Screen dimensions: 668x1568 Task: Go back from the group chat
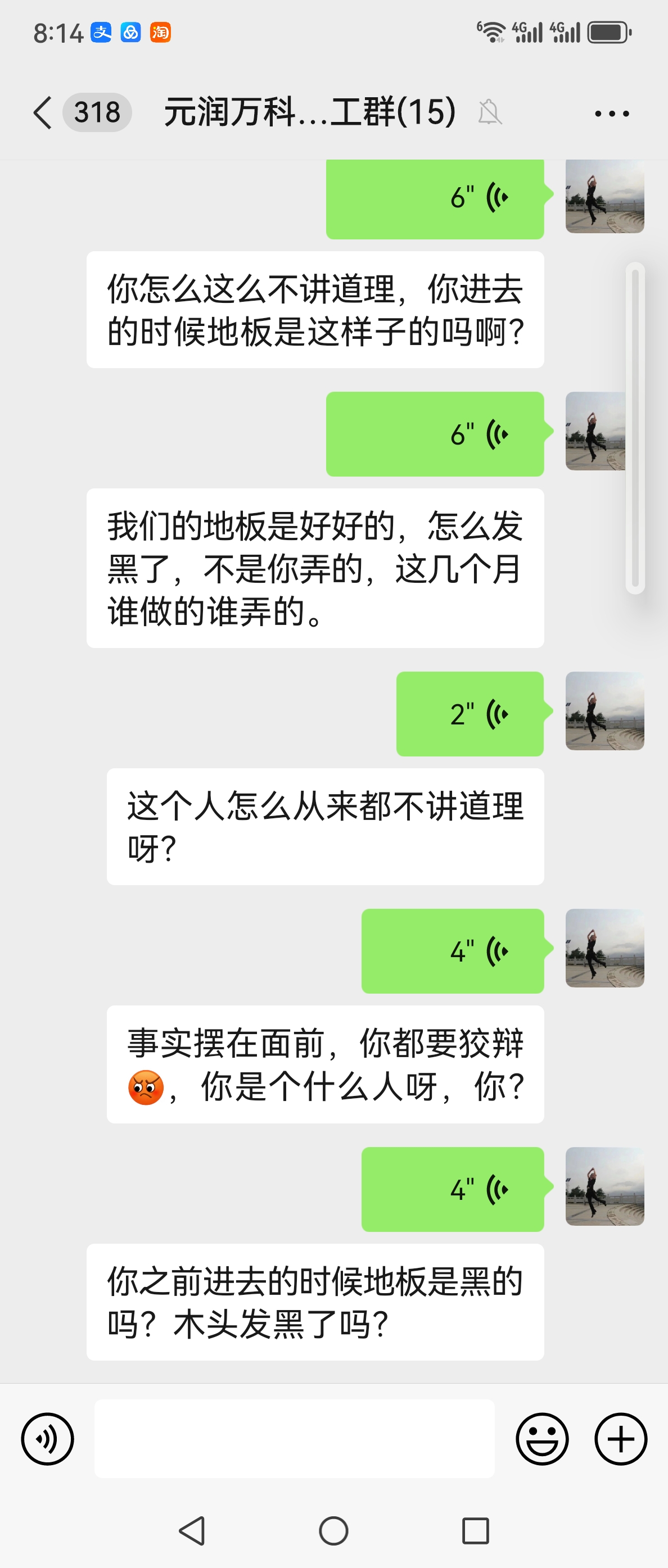coord(43,112)
